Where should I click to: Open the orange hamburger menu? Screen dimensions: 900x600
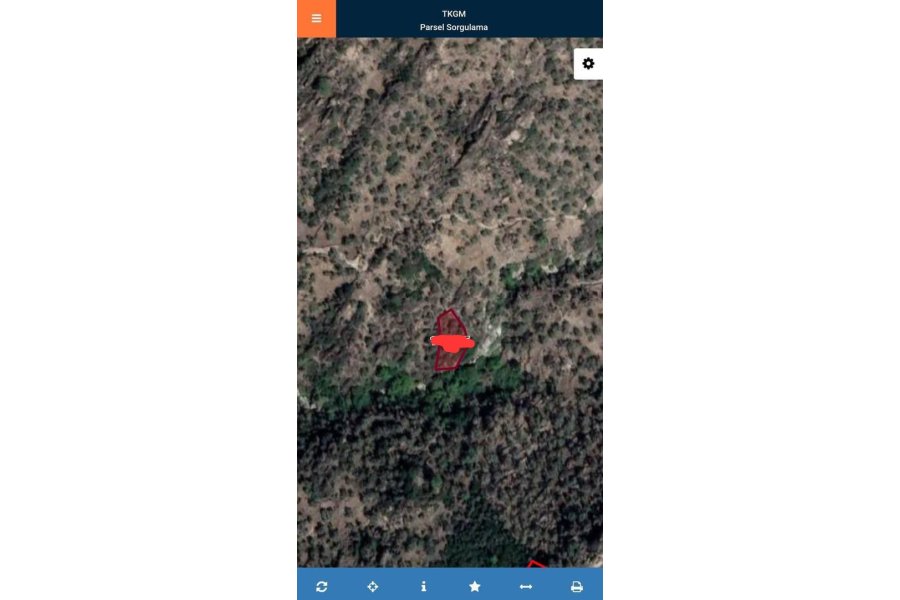316,18
